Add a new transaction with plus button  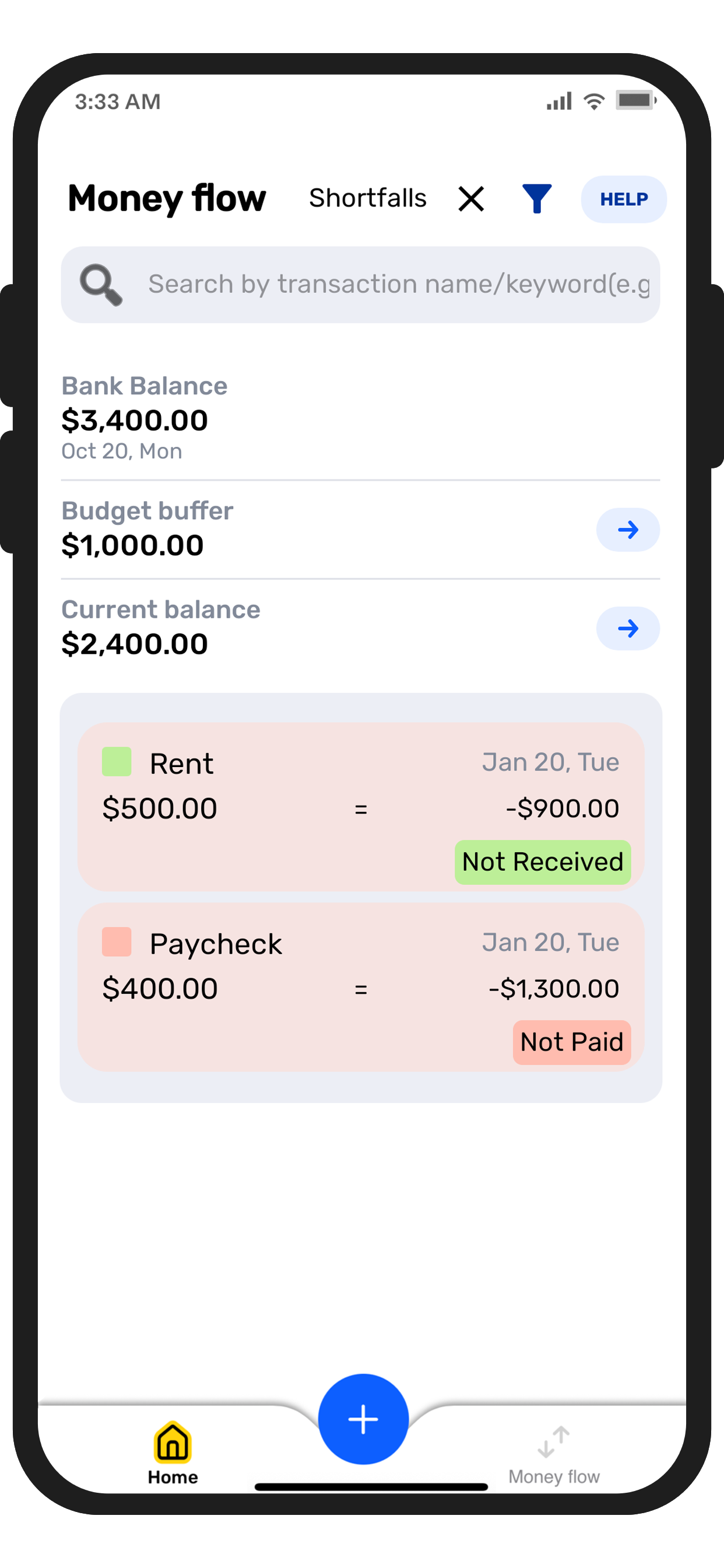click(363, 1419)
